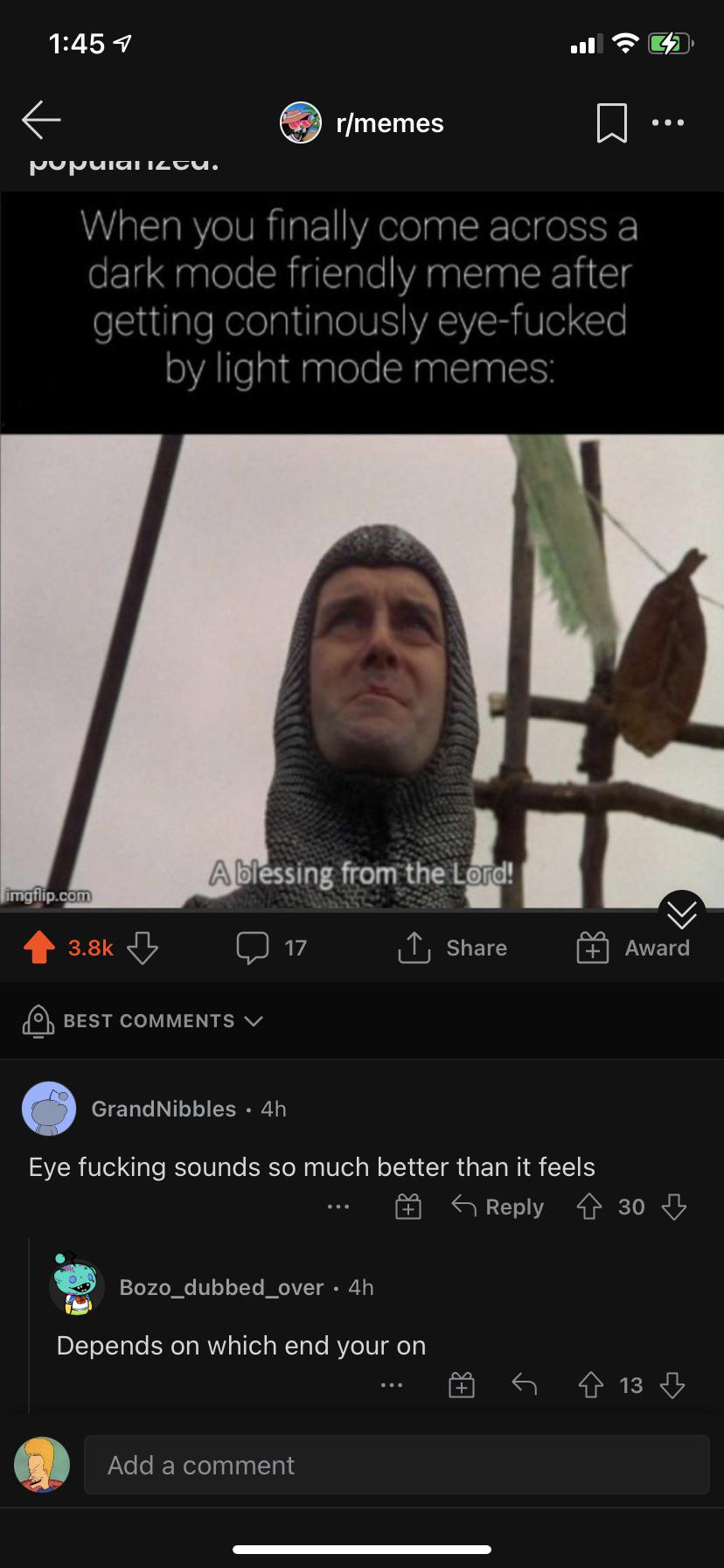Jump to next comment with double chevron
The width and height of the screenshot is (724, 1568).
click(682, 914)
